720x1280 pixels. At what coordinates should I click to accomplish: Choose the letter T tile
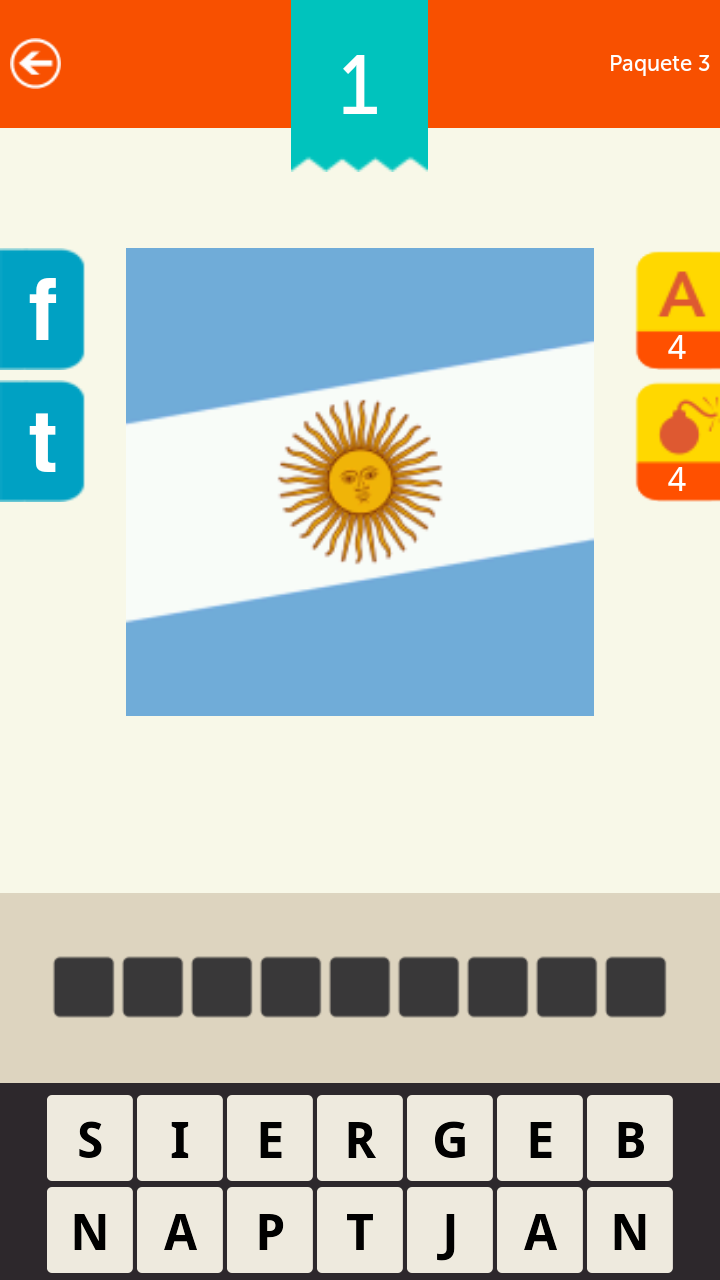click(x=360, y=1230)
